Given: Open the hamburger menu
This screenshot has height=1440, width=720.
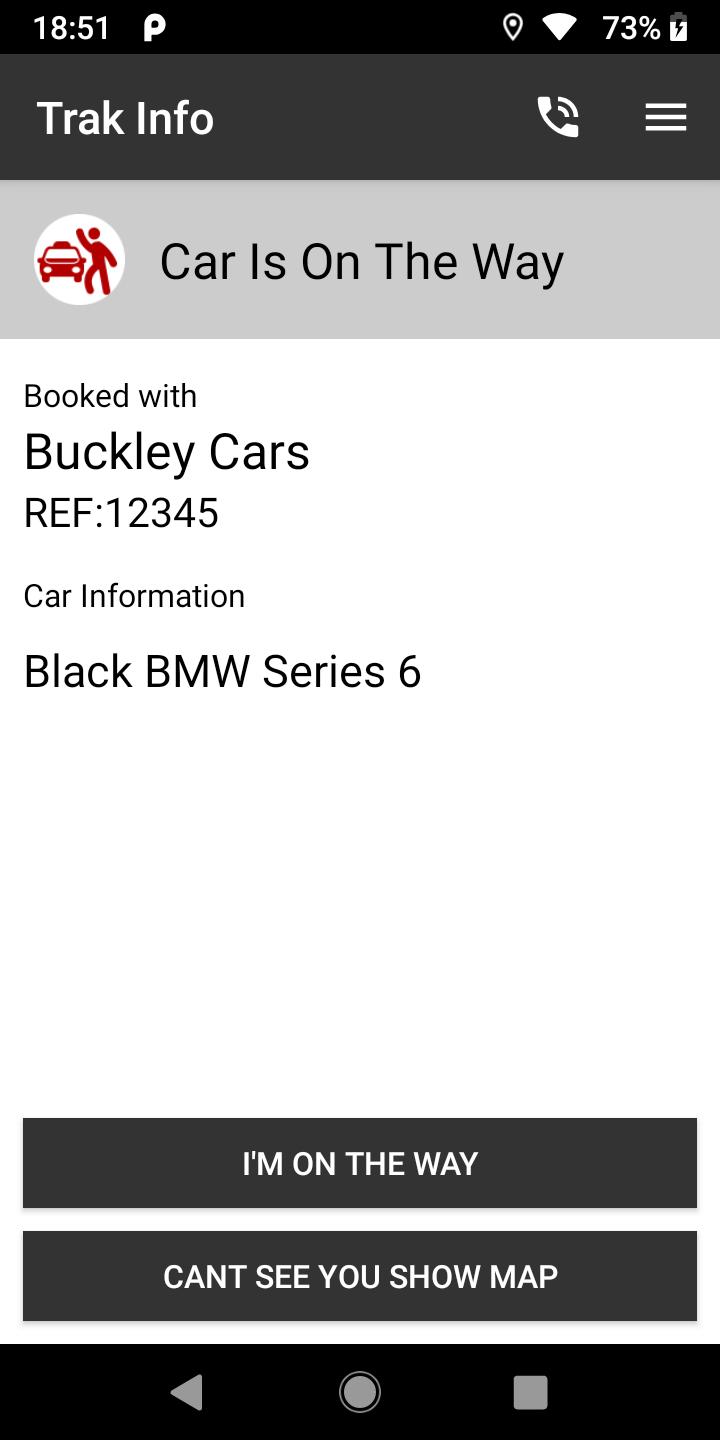Looking at the screenshot, I should pos(665,118).
